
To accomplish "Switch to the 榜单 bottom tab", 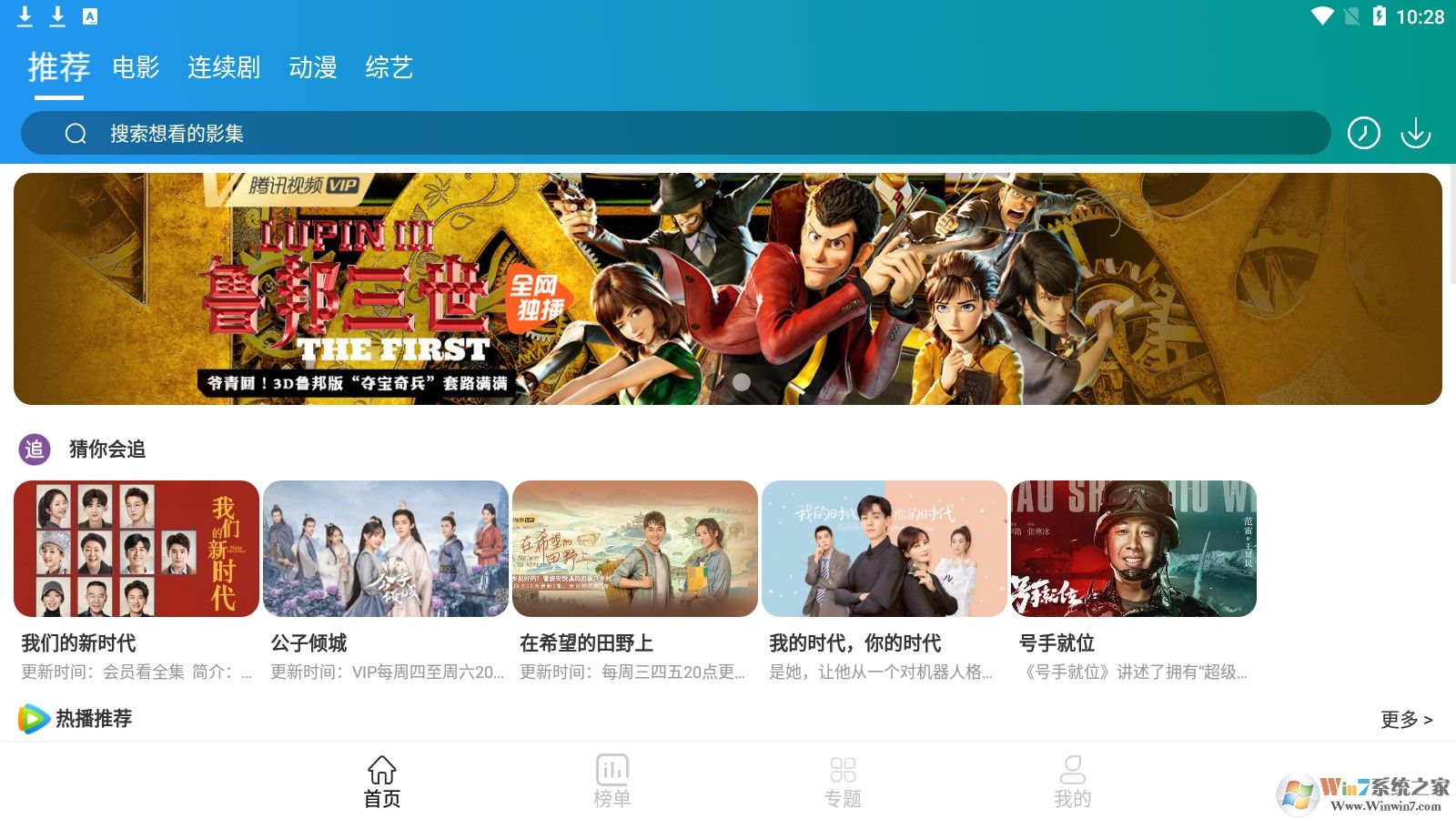I will 612,782.
